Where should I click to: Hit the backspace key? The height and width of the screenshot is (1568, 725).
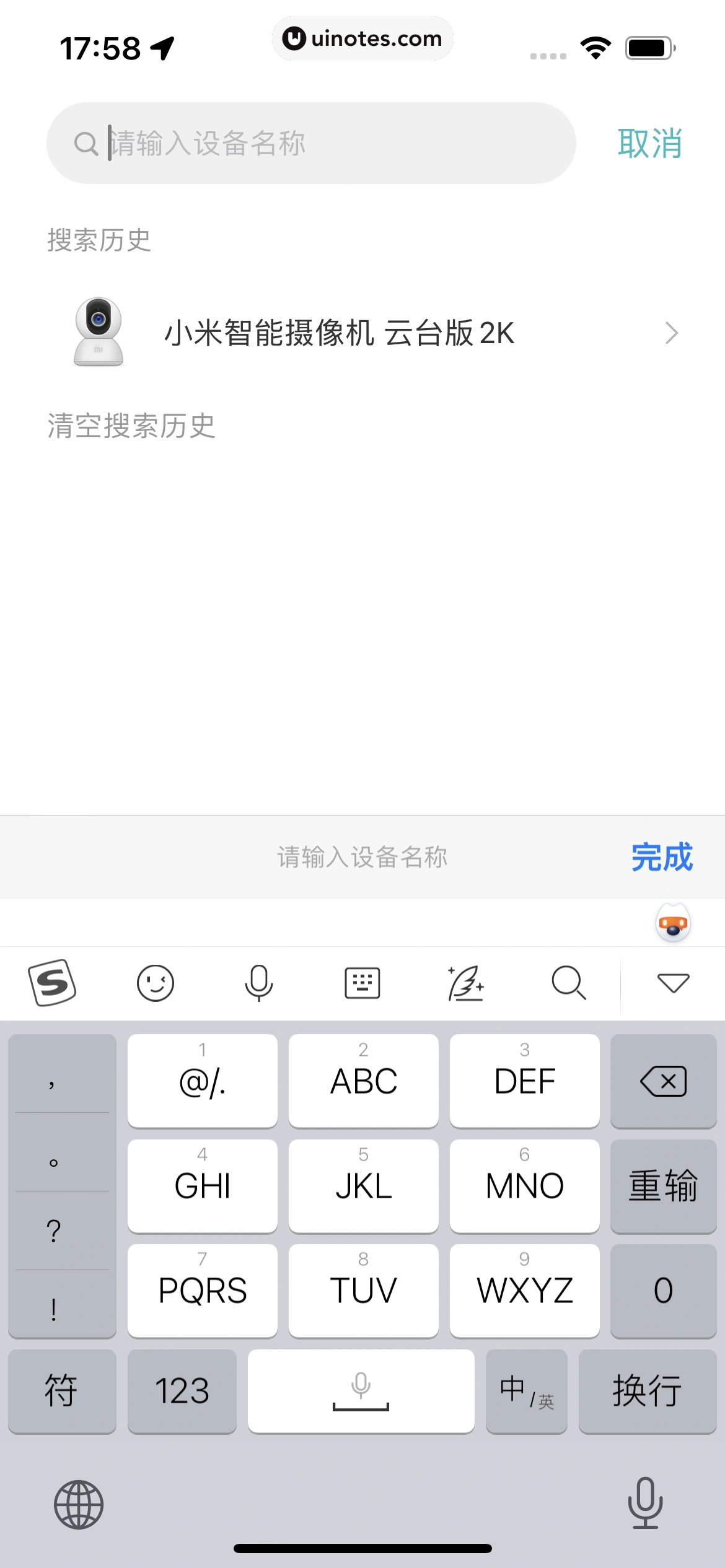pyautogui.click(x=663, y=1081)
